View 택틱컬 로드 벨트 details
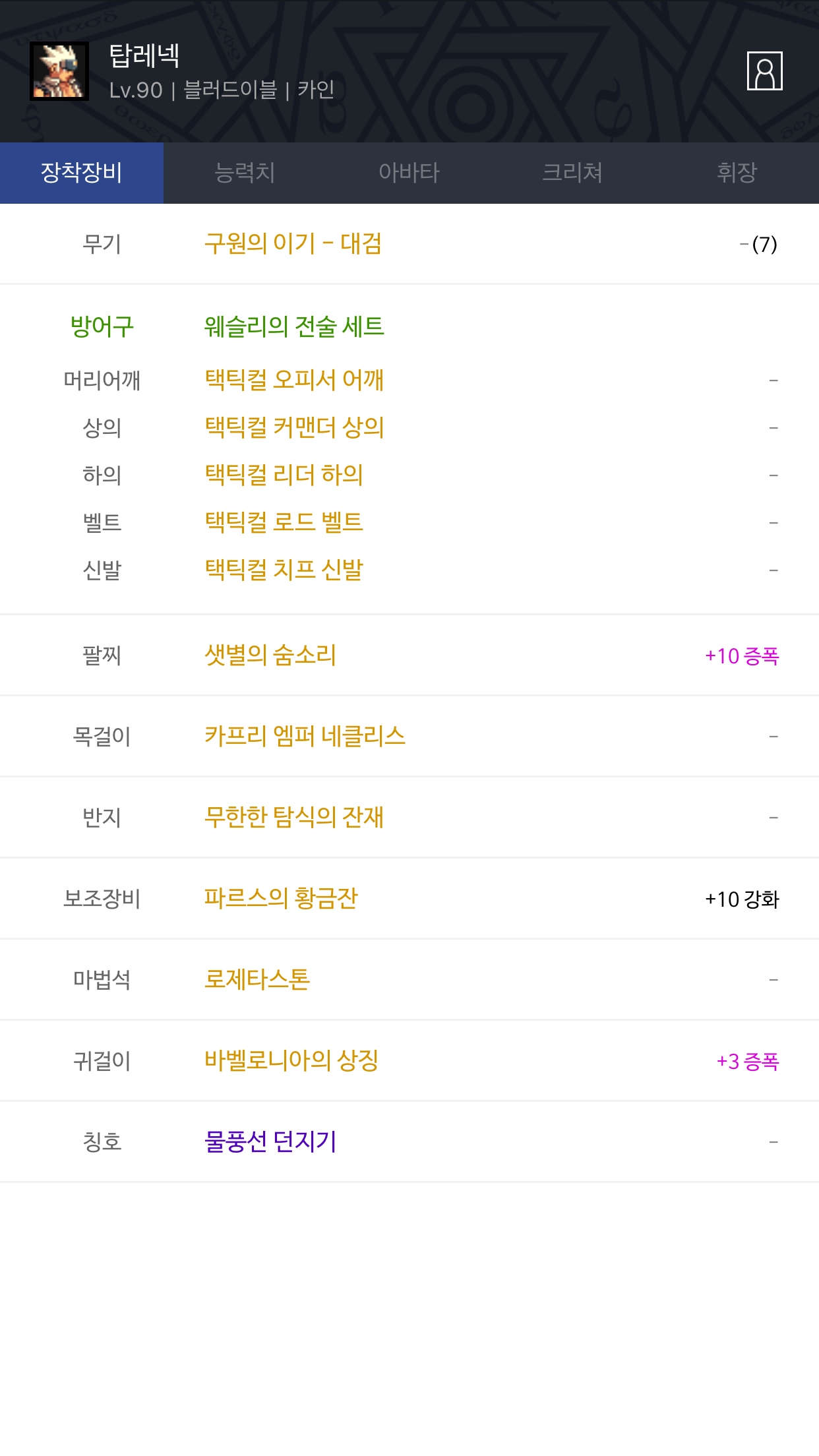Screen dimensions: 819x1456 tap(284, 522)
